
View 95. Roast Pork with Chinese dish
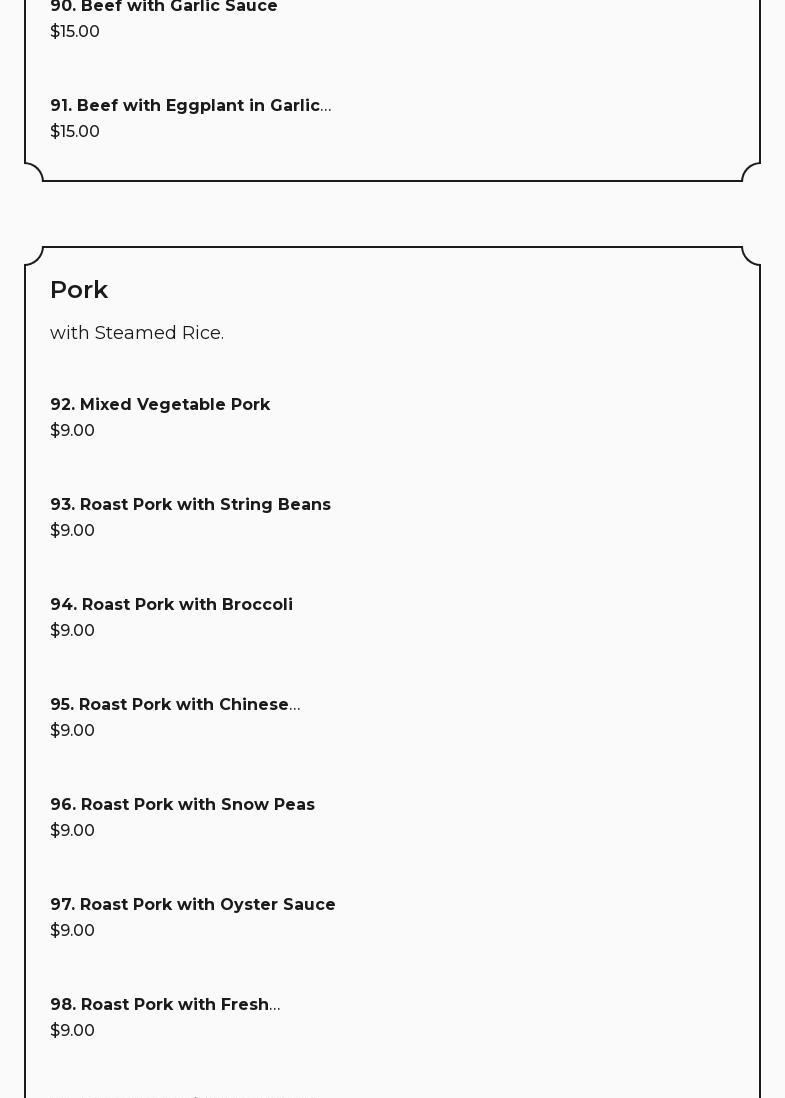click(x=174, y=705)
